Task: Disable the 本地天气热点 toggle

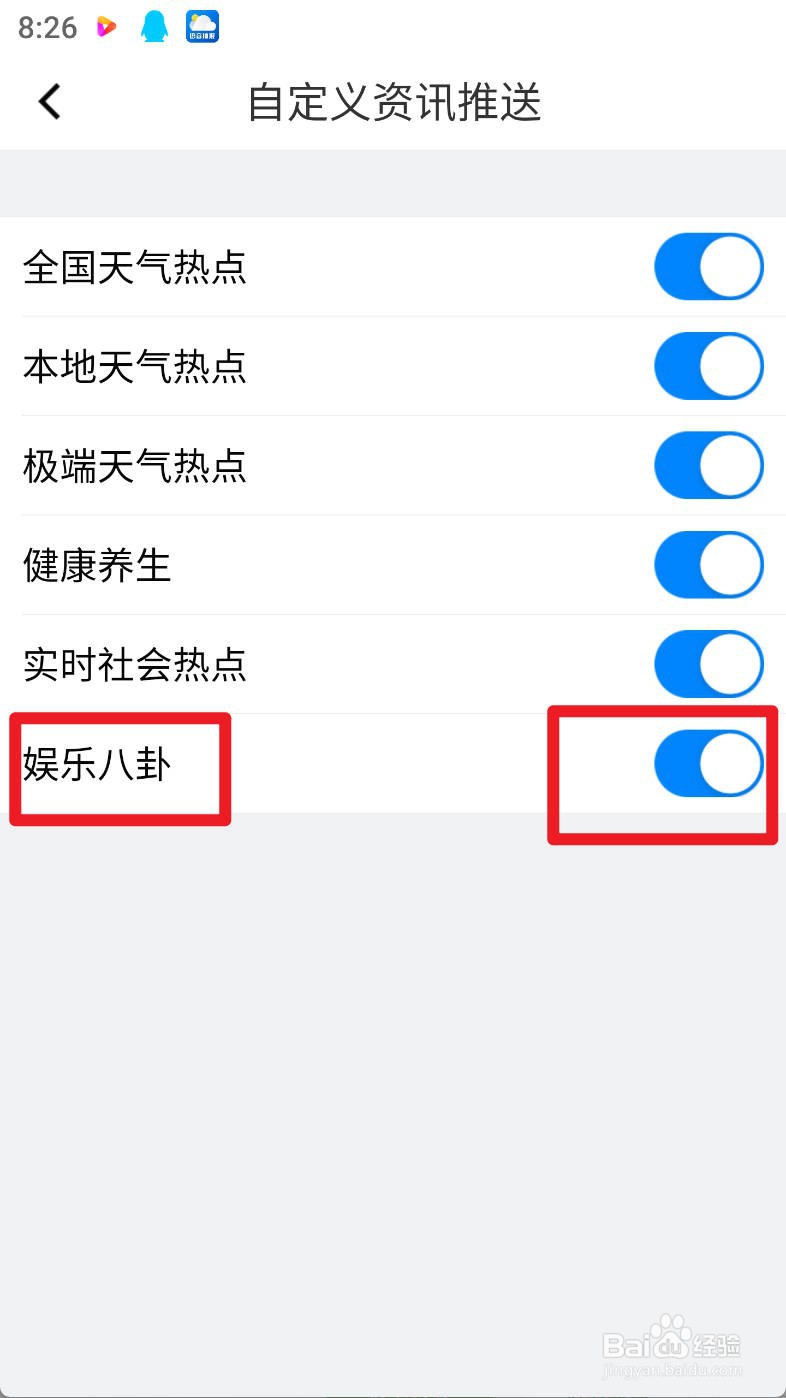Action: point(709,366)
